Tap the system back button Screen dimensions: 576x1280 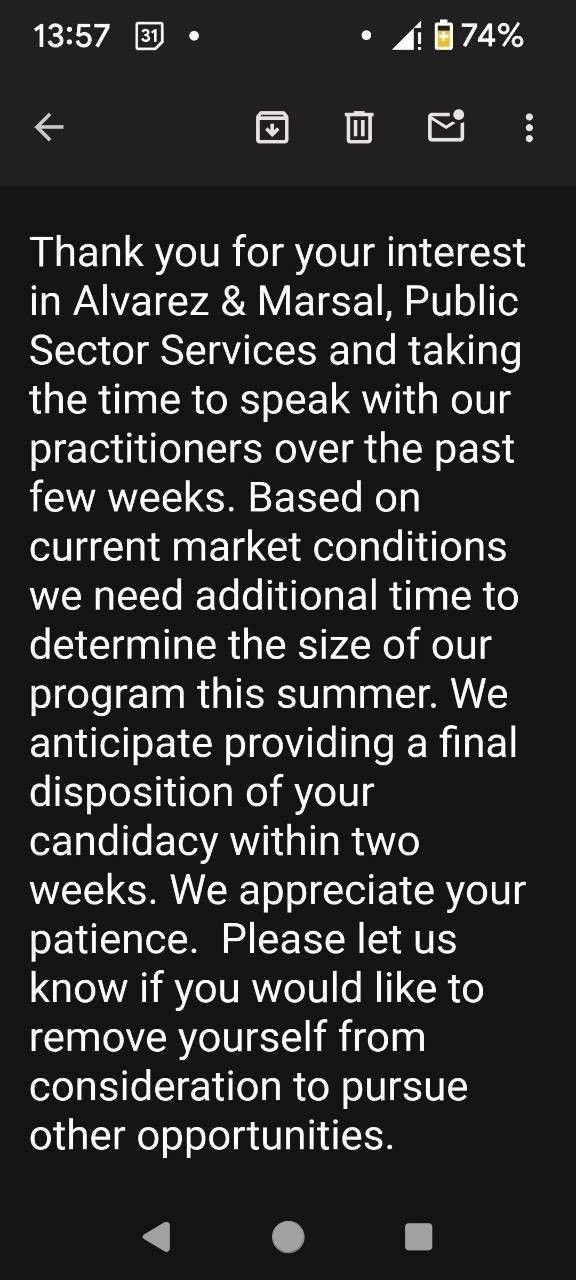tap(157, 1237)
